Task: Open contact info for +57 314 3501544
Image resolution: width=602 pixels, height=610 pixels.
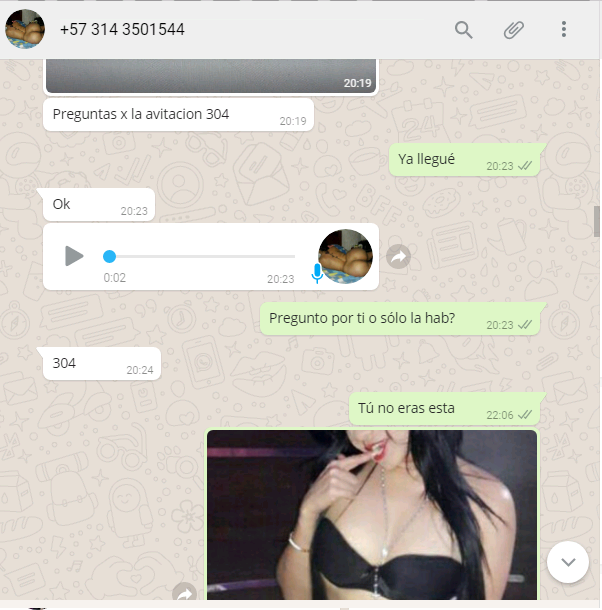Action: pos(122,30)
